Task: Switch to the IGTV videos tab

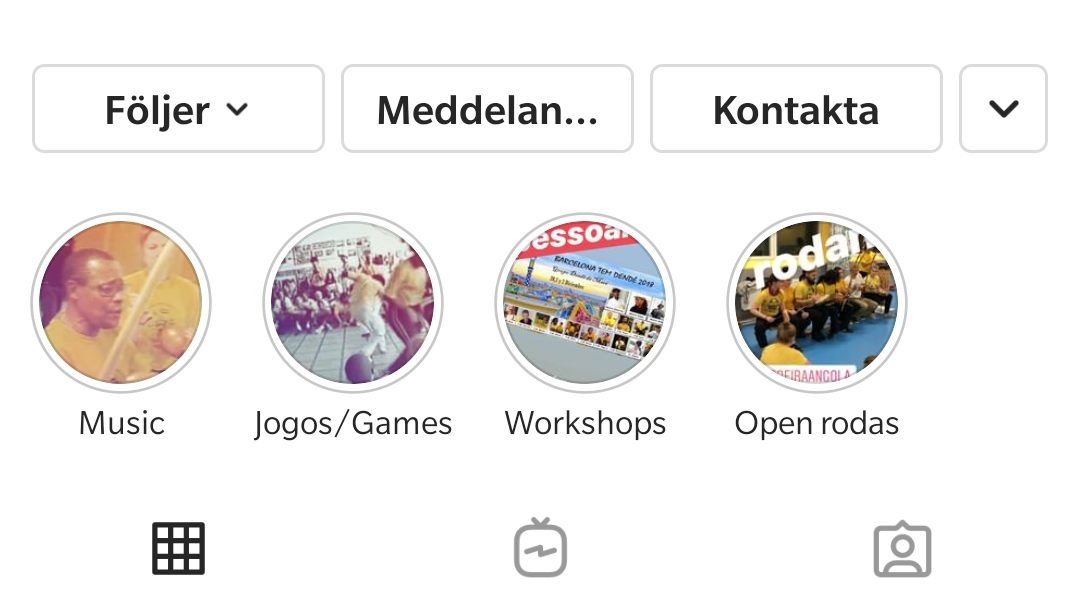Action: (540, 548)
